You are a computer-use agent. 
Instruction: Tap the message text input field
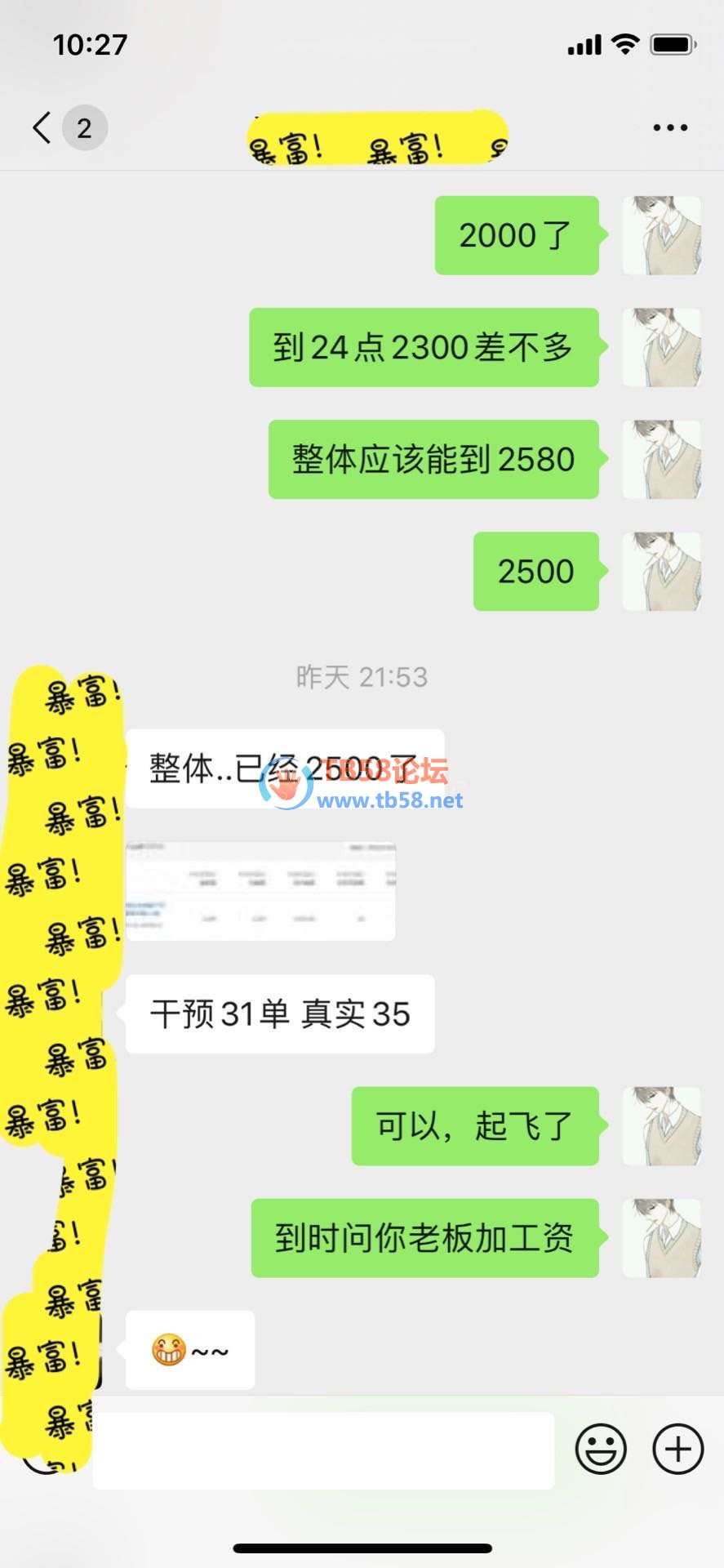[x=323, y=1450]
